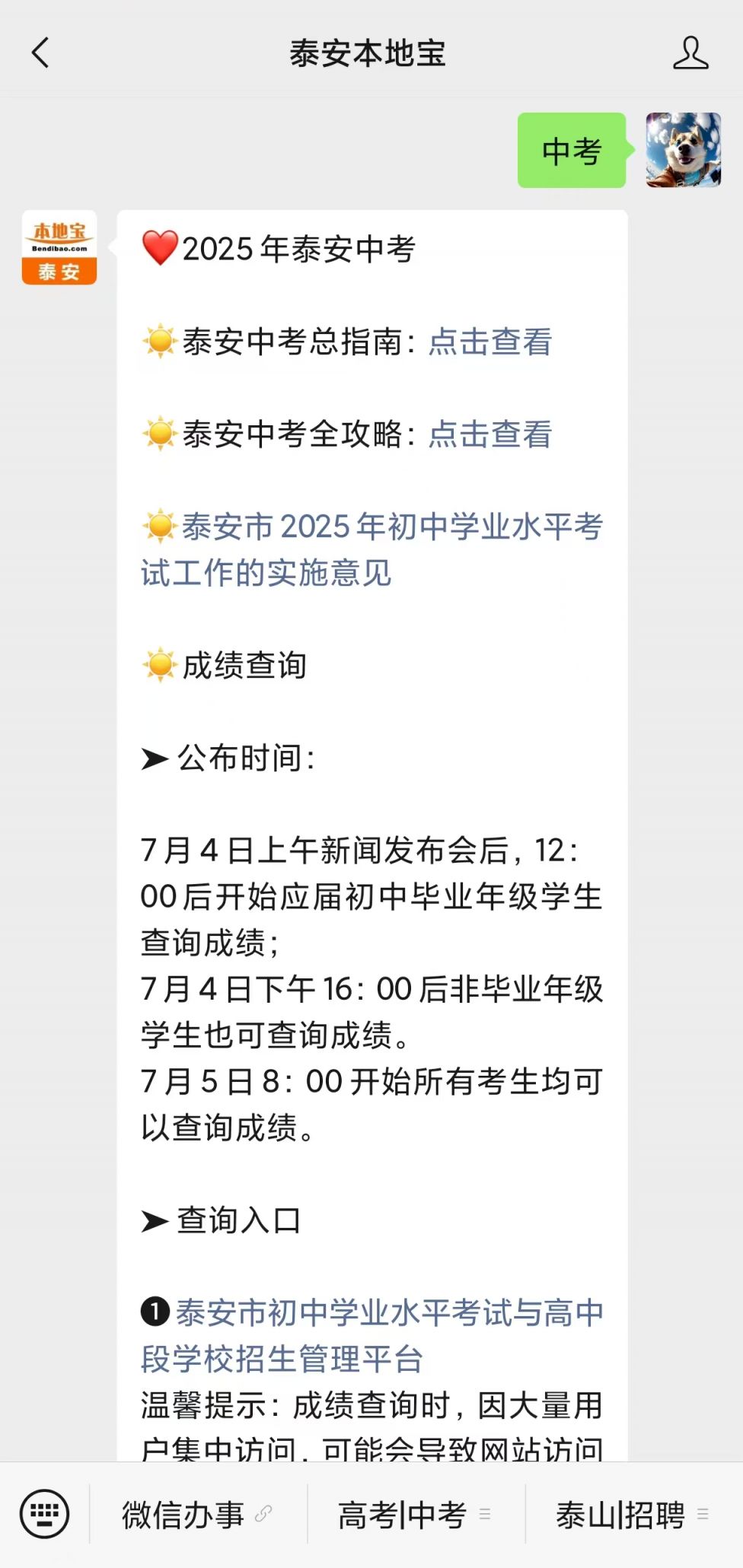
Task: Switch to keyboard input mode
Action: click(x=44, y=1514)
